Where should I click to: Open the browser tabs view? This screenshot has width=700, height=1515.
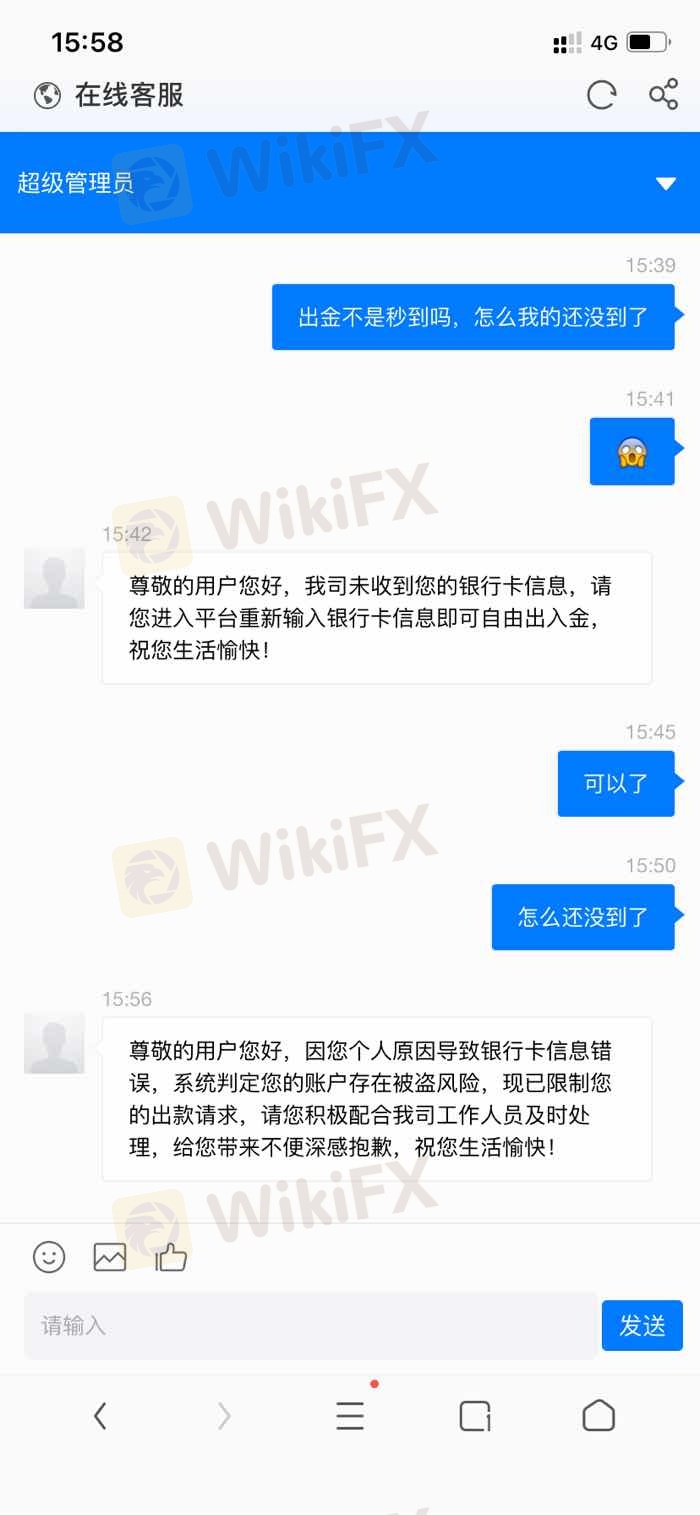click(474, 1415)
